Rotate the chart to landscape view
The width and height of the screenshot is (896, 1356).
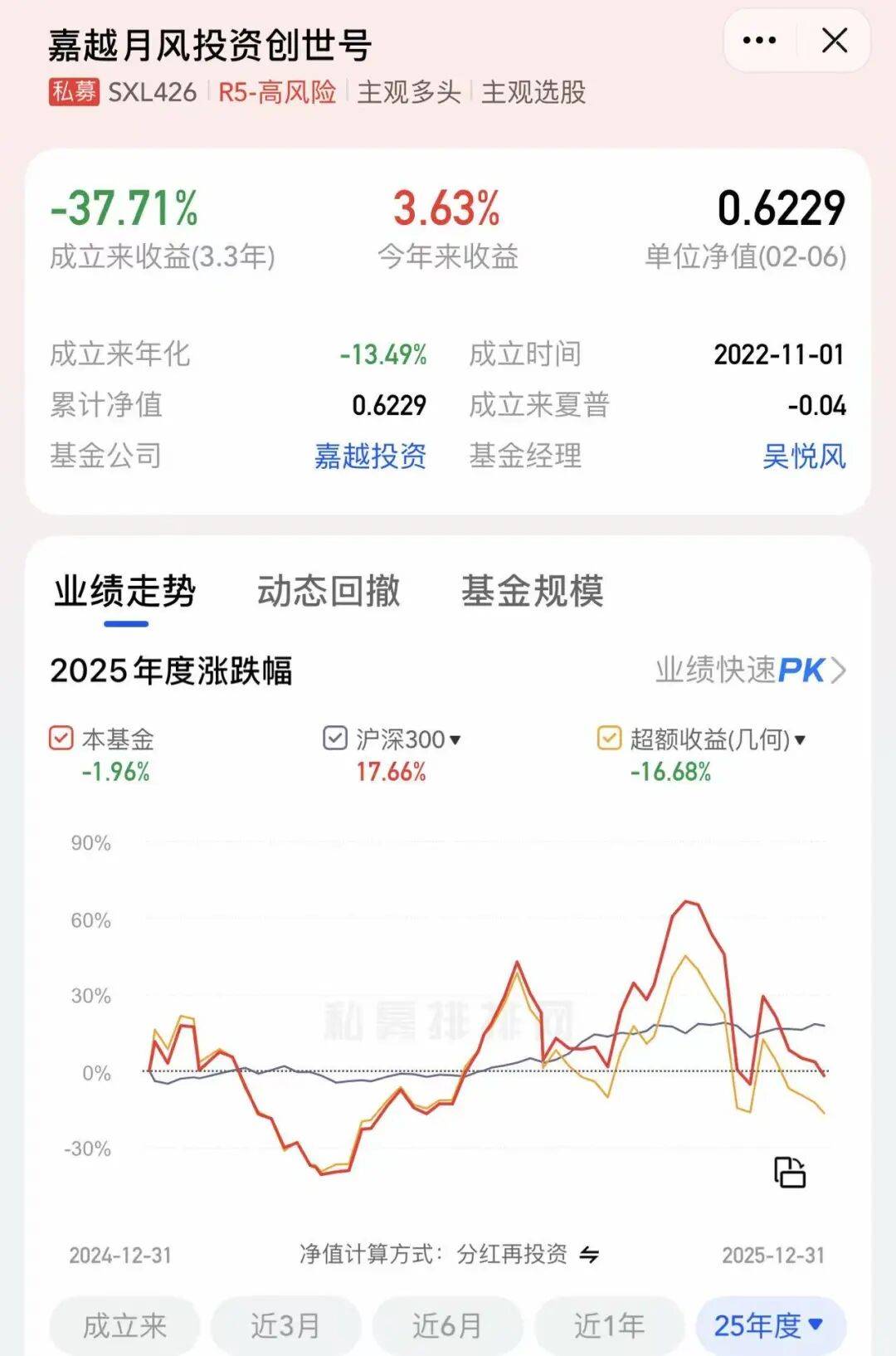[789, 1172]
